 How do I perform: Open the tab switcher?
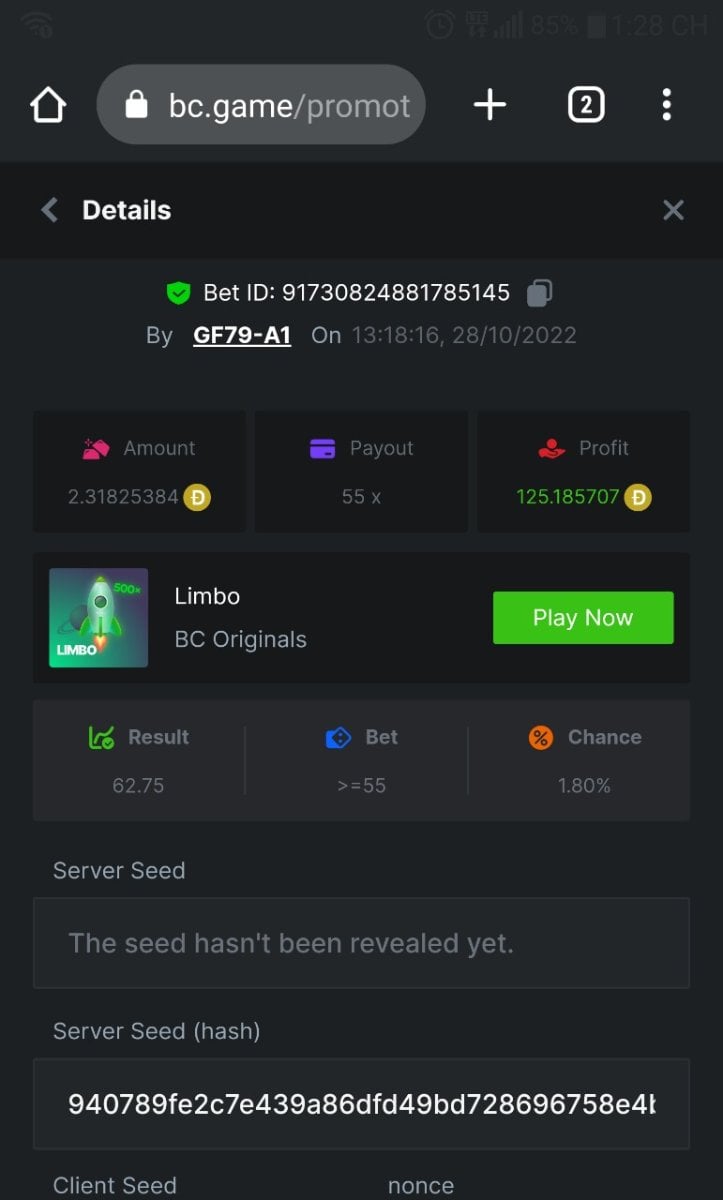coord(586,105)
